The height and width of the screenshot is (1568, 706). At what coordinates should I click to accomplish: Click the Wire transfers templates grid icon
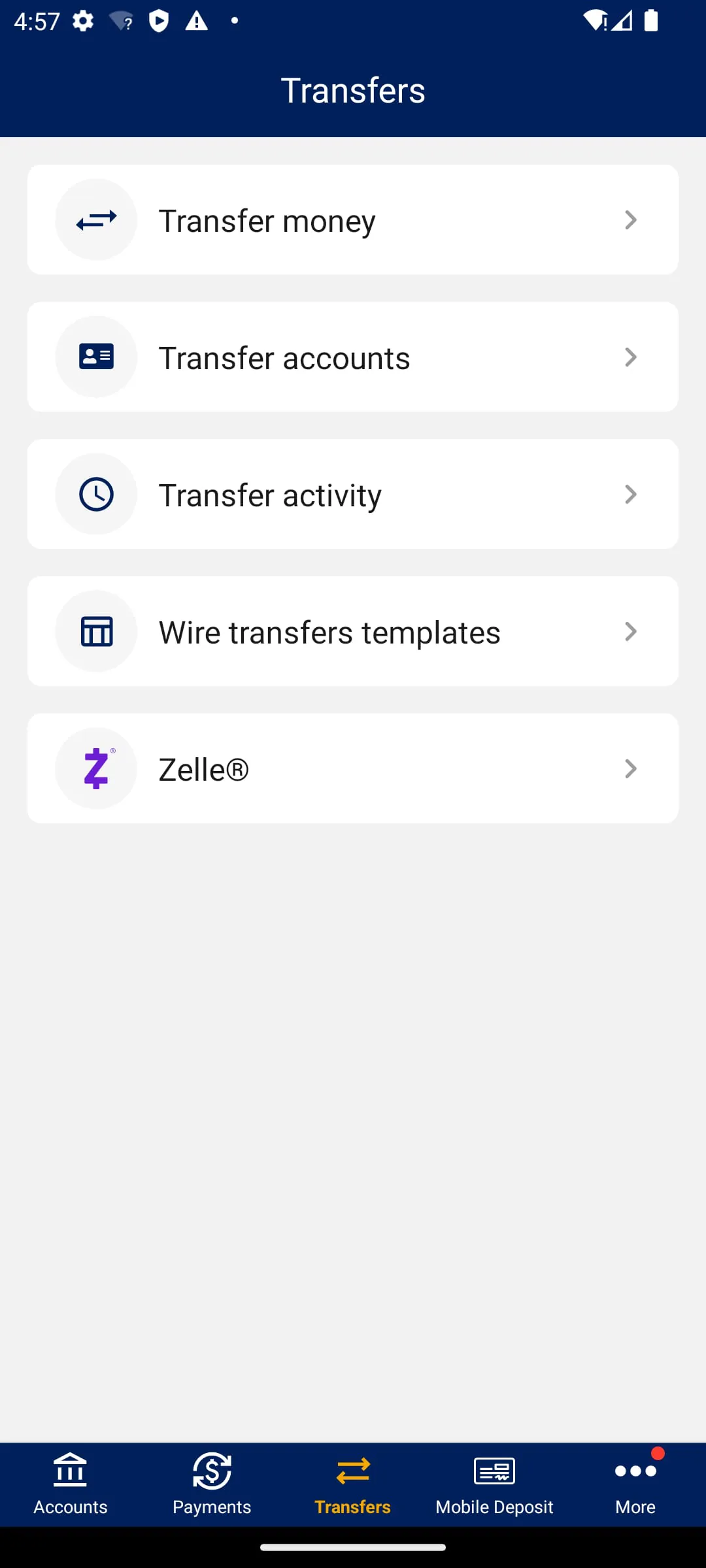click(96, 631)
